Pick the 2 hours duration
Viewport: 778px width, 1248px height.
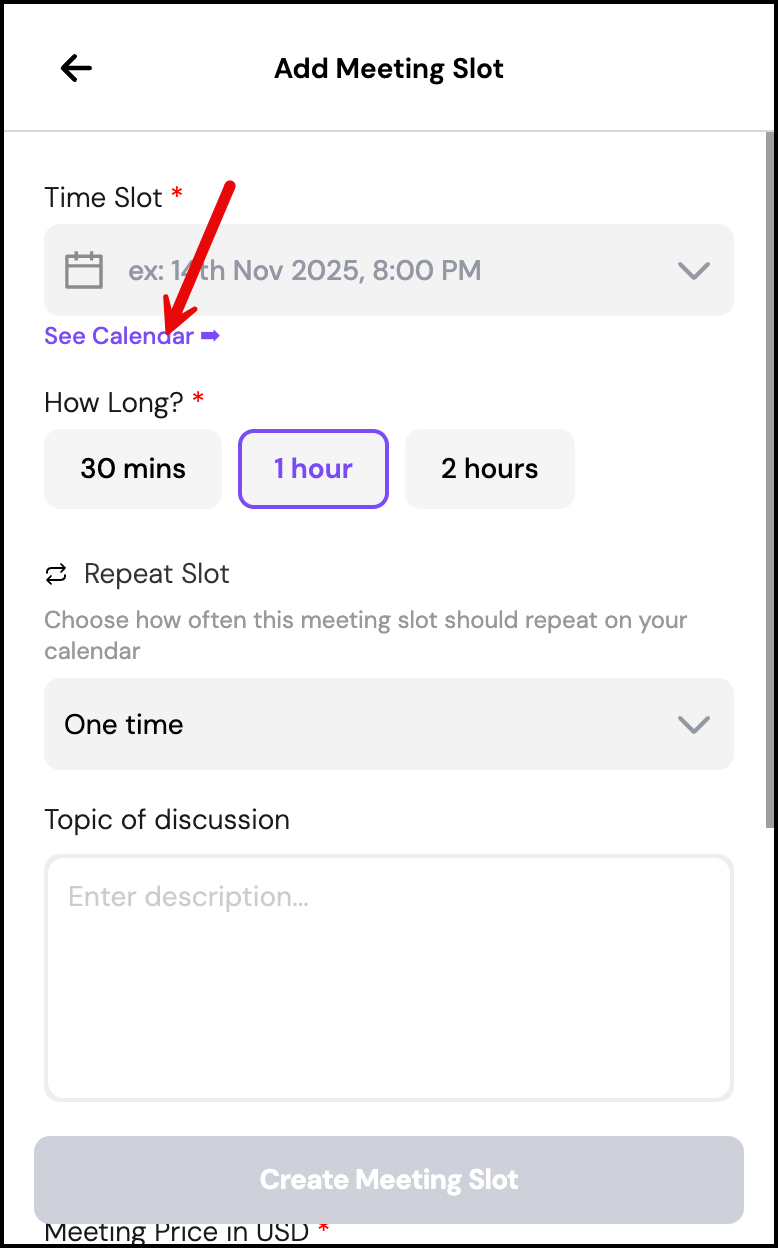coord(489,469)
